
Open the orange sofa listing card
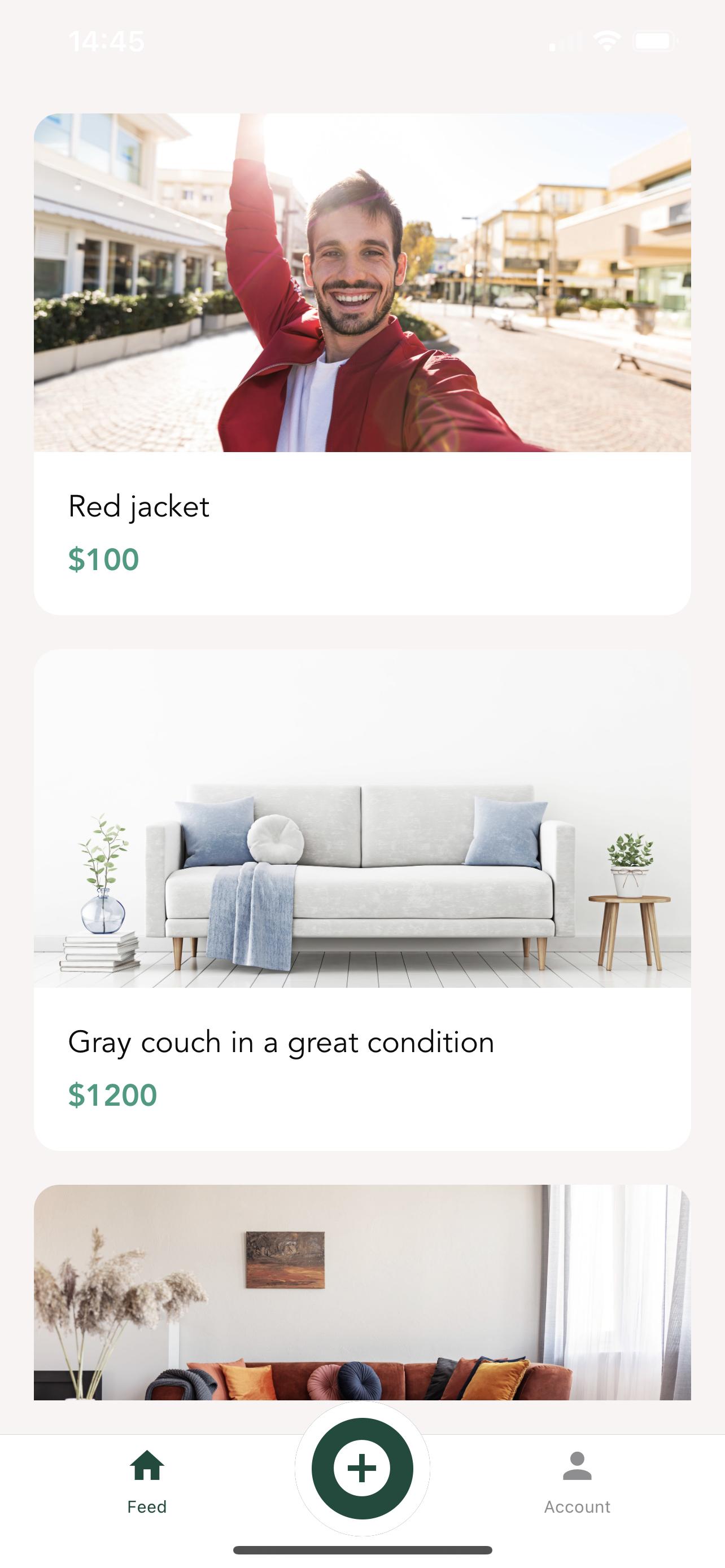coord(362,1292)
